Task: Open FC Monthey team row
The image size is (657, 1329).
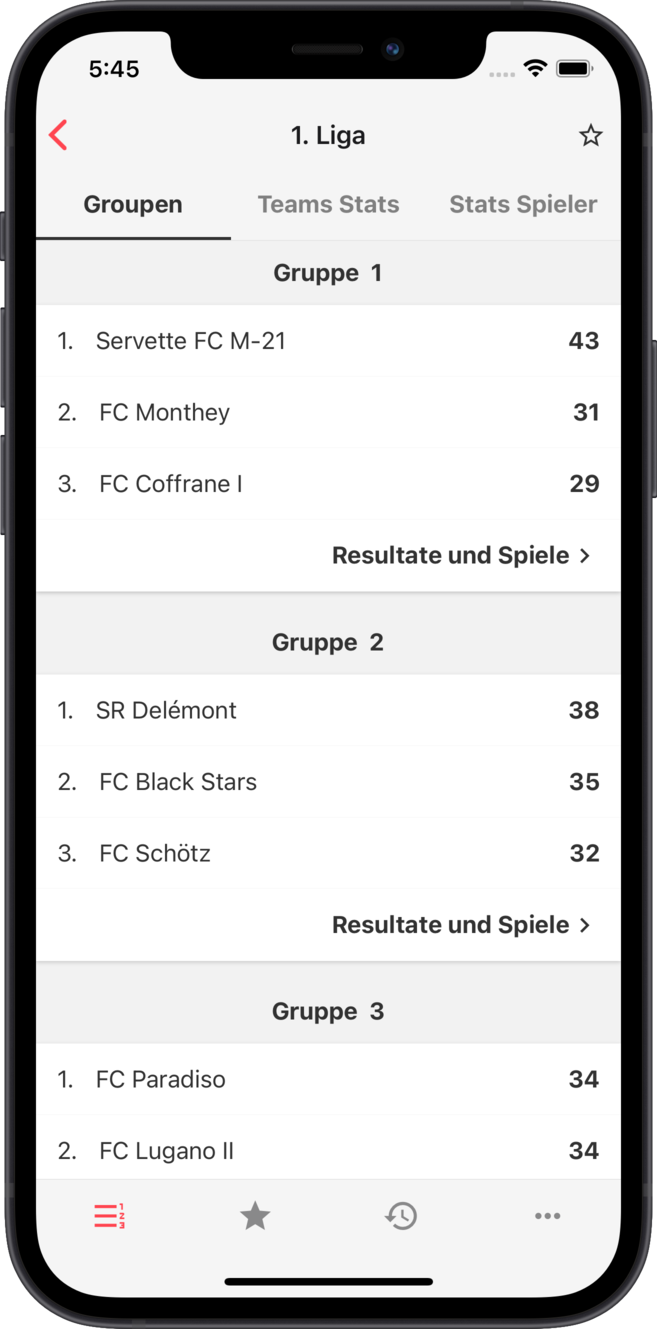Action: pos(328,412)
